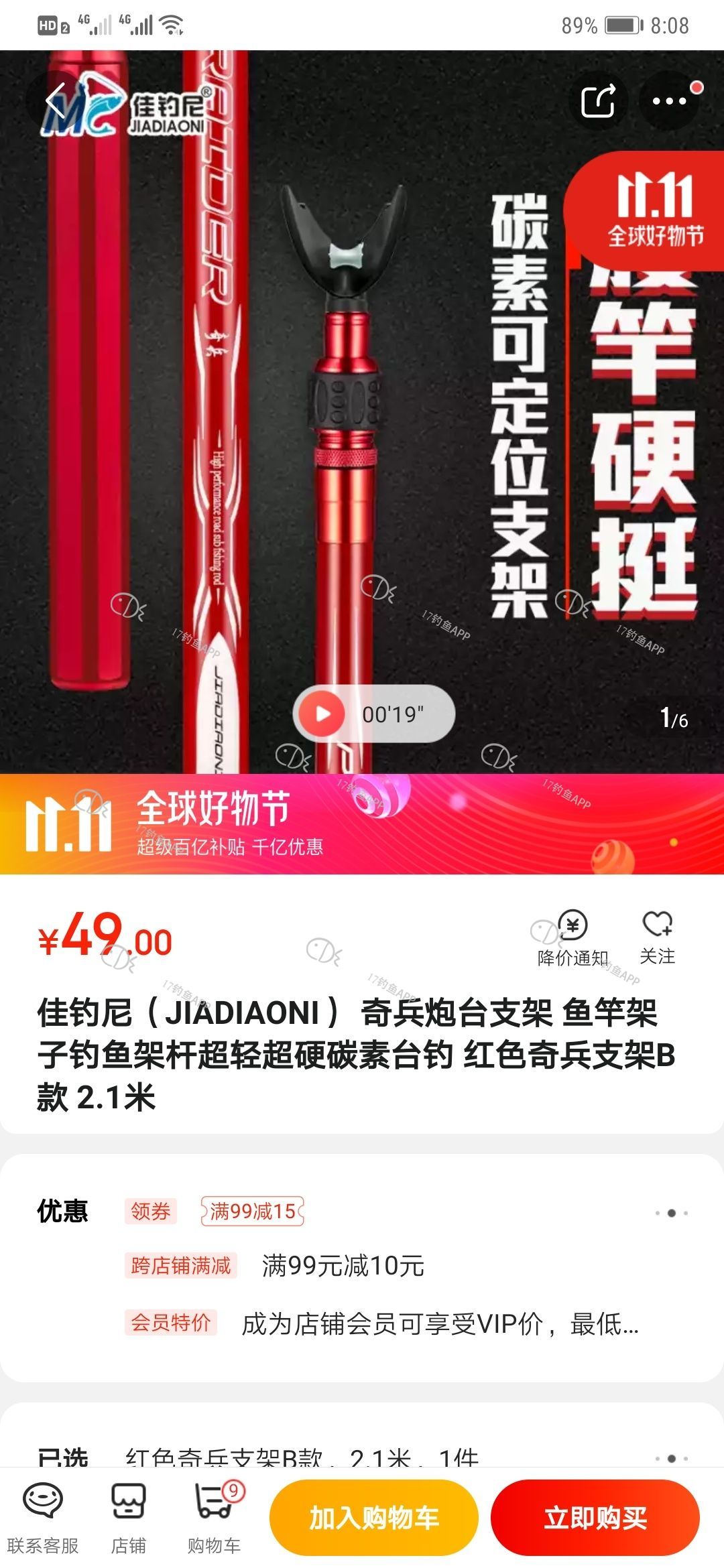View 会员特价 member price details
This screenshot has height=1568, width=724.
click(382, 1323)
